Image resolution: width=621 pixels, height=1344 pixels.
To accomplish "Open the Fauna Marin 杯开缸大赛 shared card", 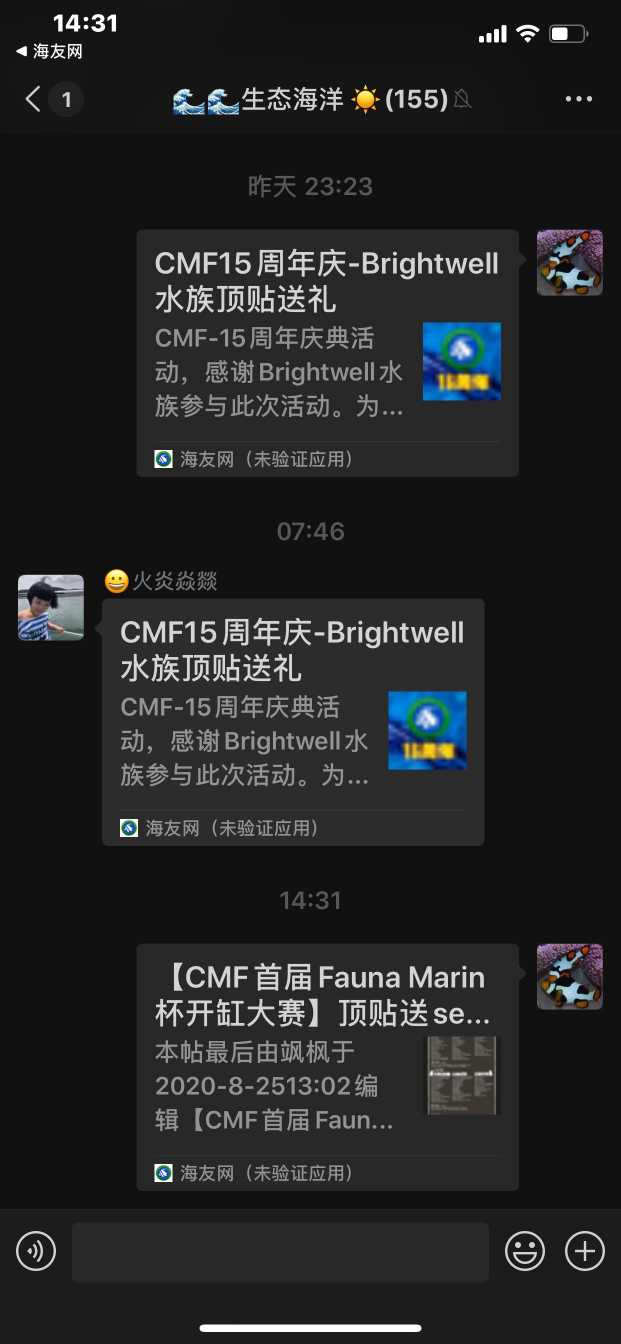I will (327, 1066).
